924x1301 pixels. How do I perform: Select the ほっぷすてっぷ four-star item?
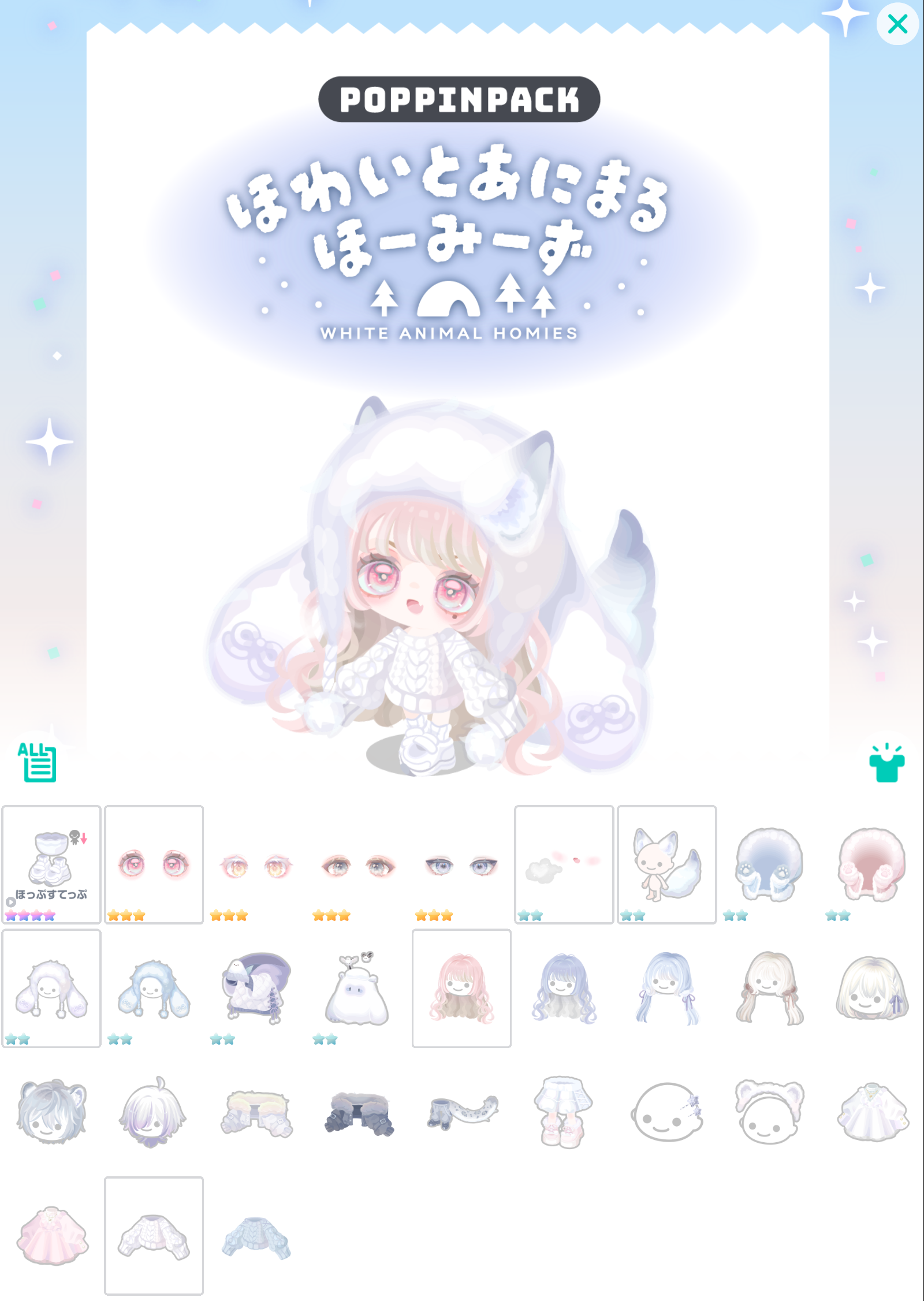pyautogui.click(x=51, y=864)
